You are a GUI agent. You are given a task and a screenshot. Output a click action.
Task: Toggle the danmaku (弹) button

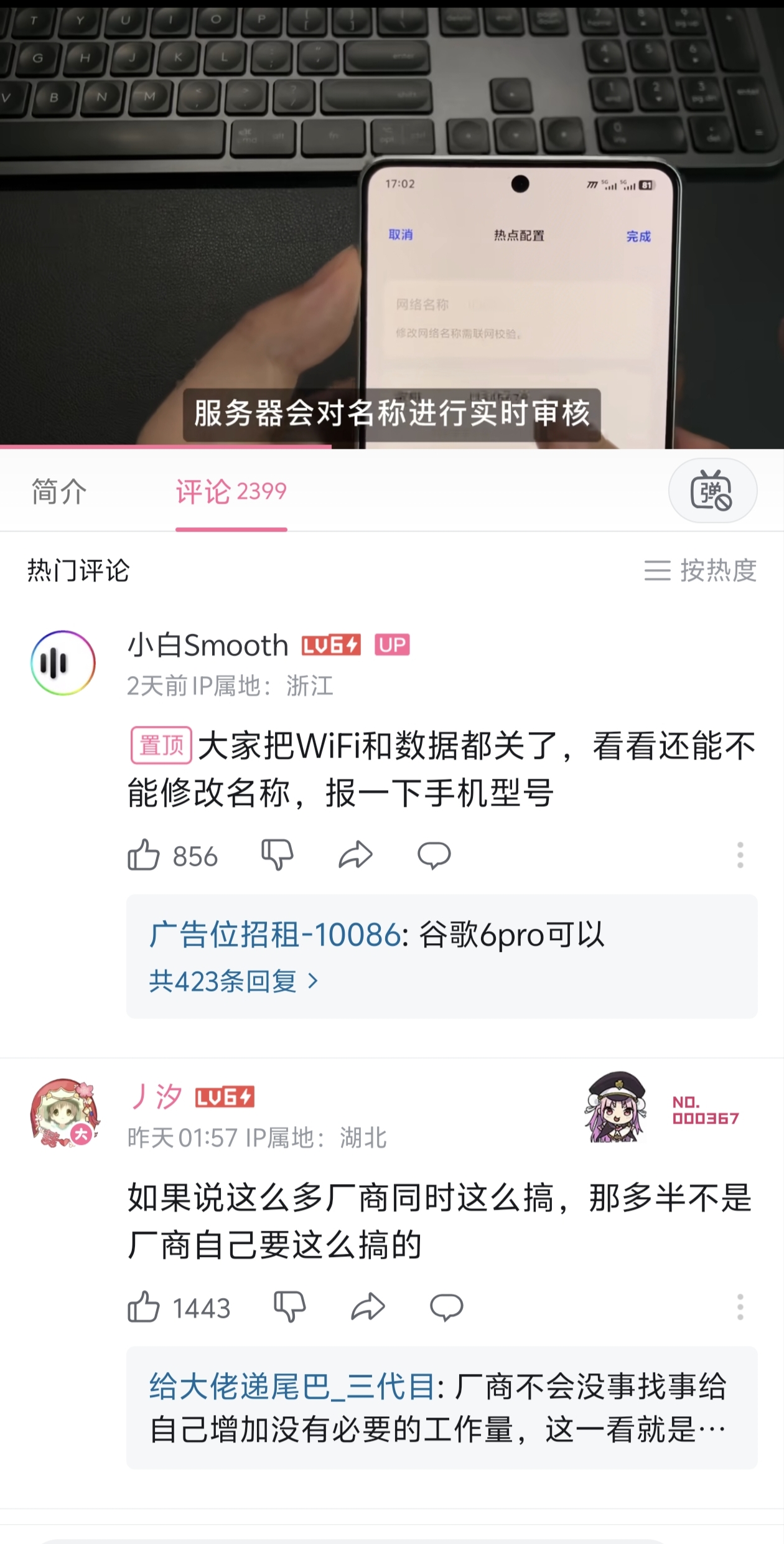coord(712,491)
